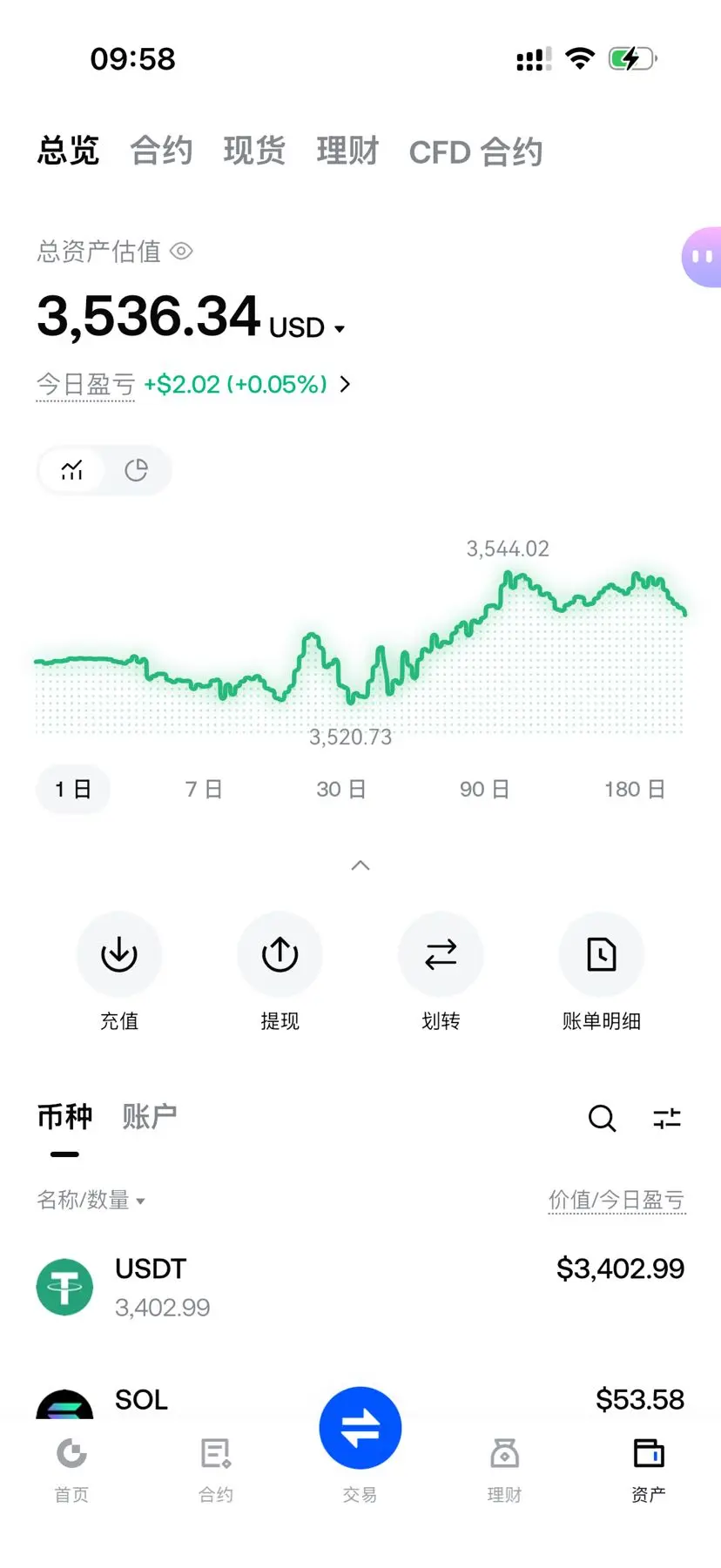Open the USDT asset row
The image size is (721, 1568).
[x=360, y=1287]
